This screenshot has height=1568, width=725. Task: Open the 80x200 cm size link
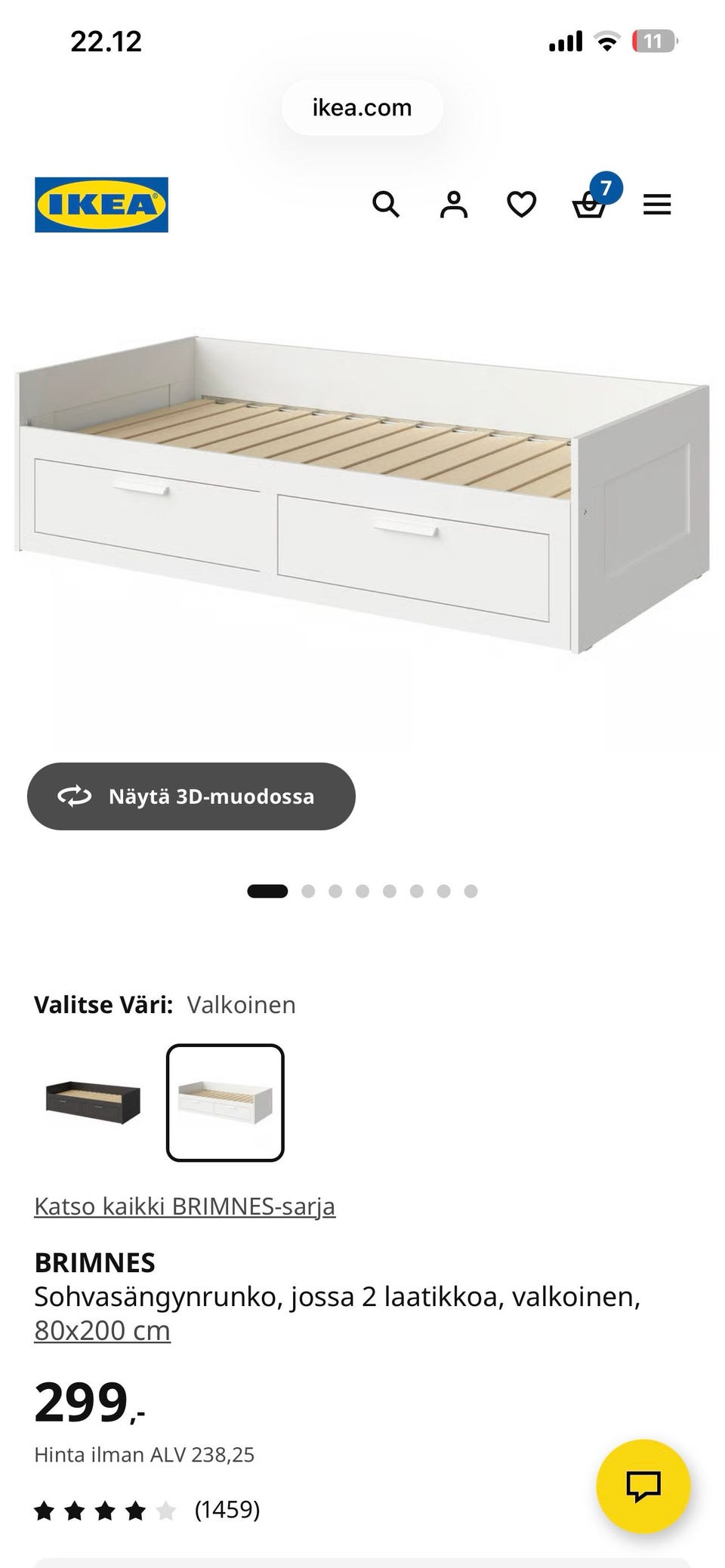102,1330
